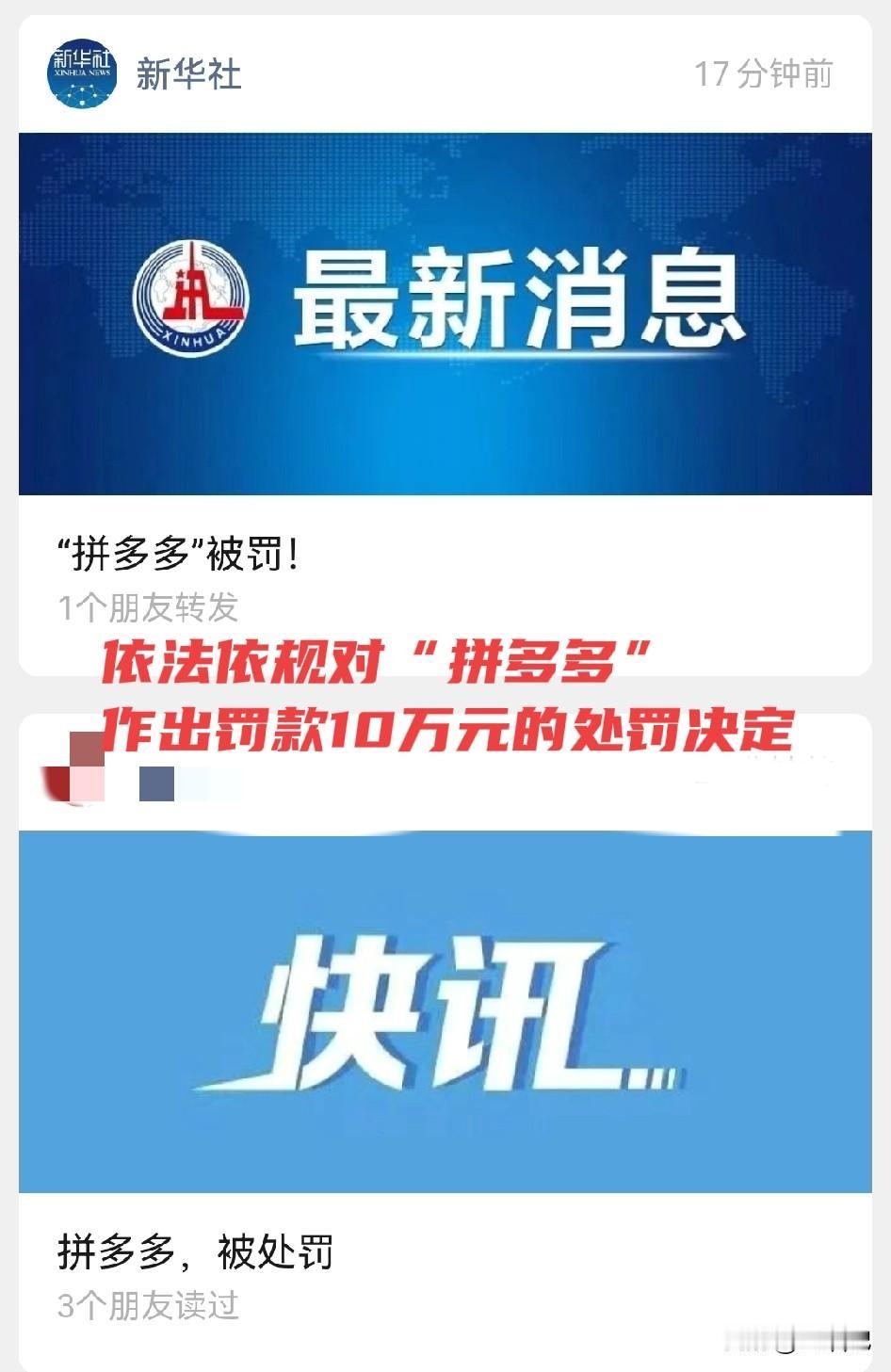Screen dimensions: 891x1372
Task: Open the Xinhua News Agency profile avatar
Action: pos(81,71)
